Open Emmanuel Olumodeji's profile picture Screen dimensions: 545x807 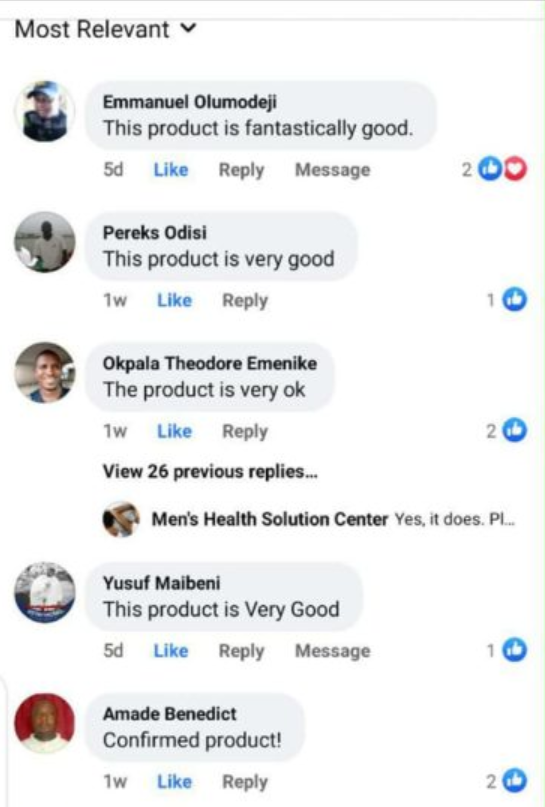click(x=45, y=111)
